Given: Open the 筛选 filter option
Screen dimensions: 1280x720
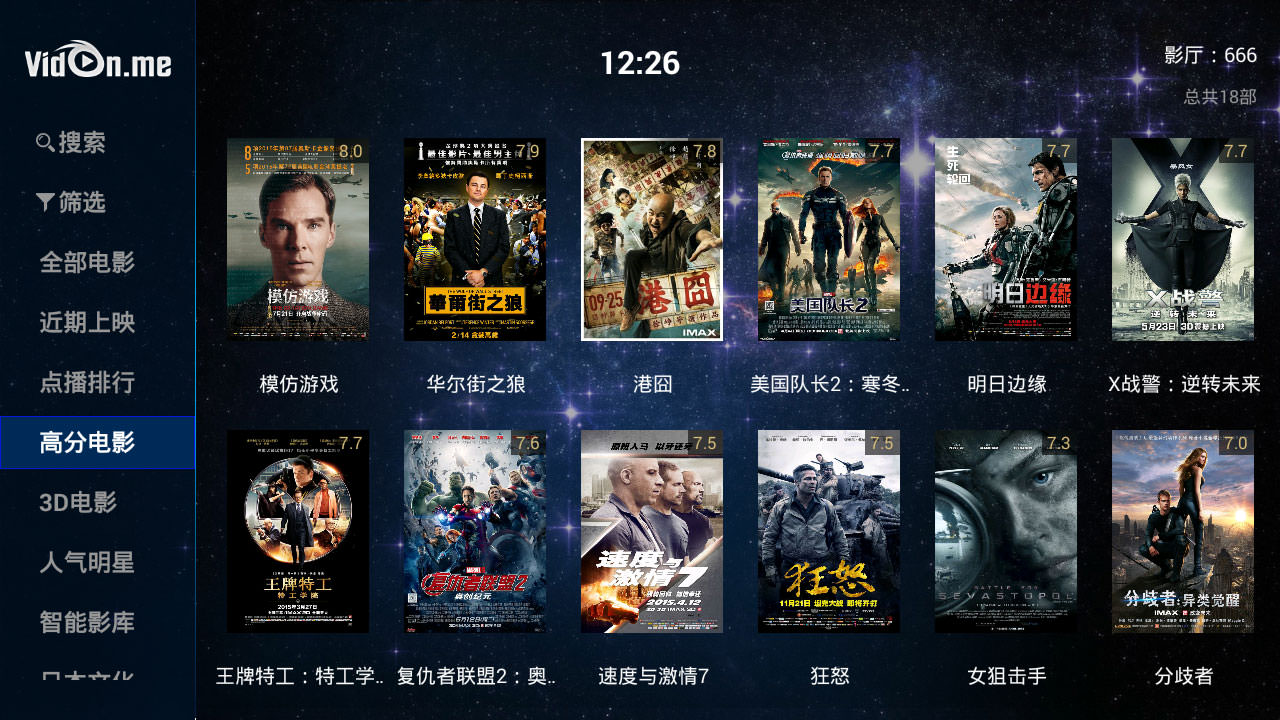Looking at the screenshot, I should tap(72, 202).
